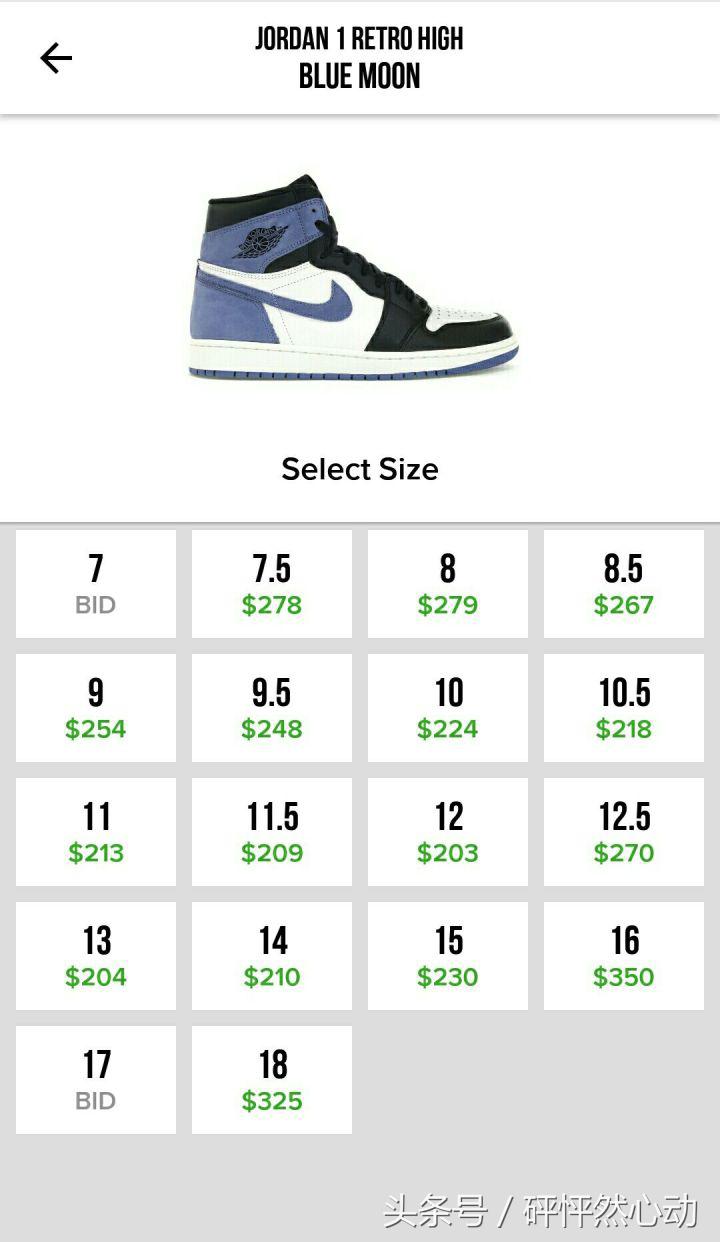Select size 7 with BID
Viewport: 720px width, 1242px height.
[96, 584]
